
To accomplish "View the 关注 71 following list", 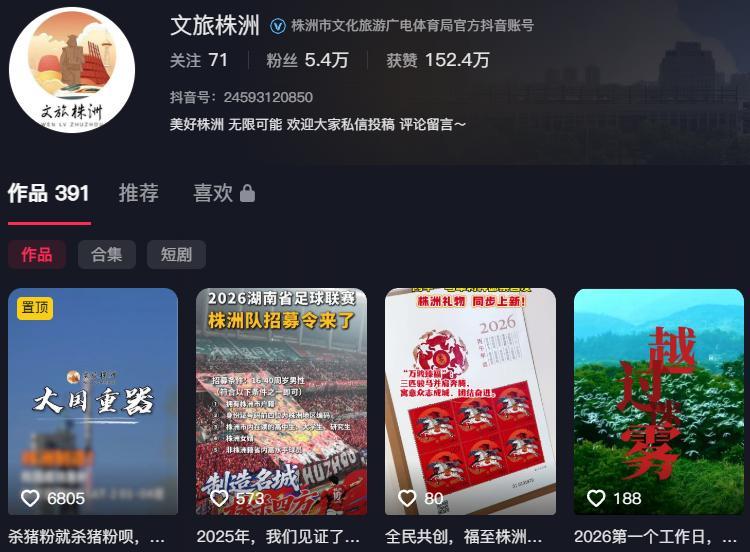I will coord(199,60).
